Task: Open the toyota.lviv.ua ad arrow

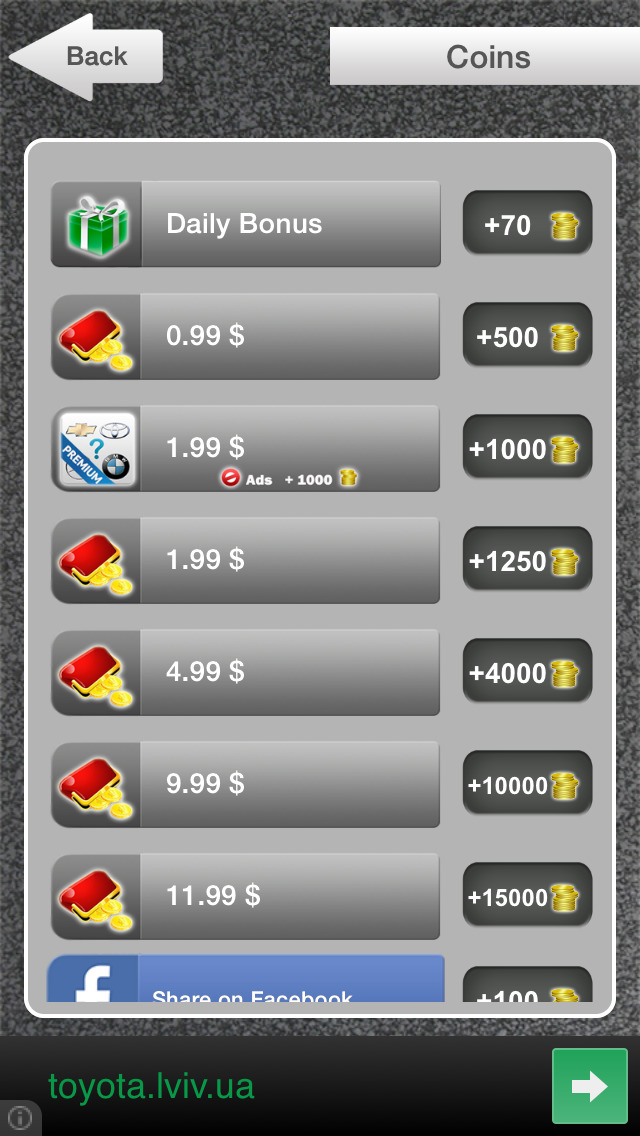Action: [x=589, y=1086]
